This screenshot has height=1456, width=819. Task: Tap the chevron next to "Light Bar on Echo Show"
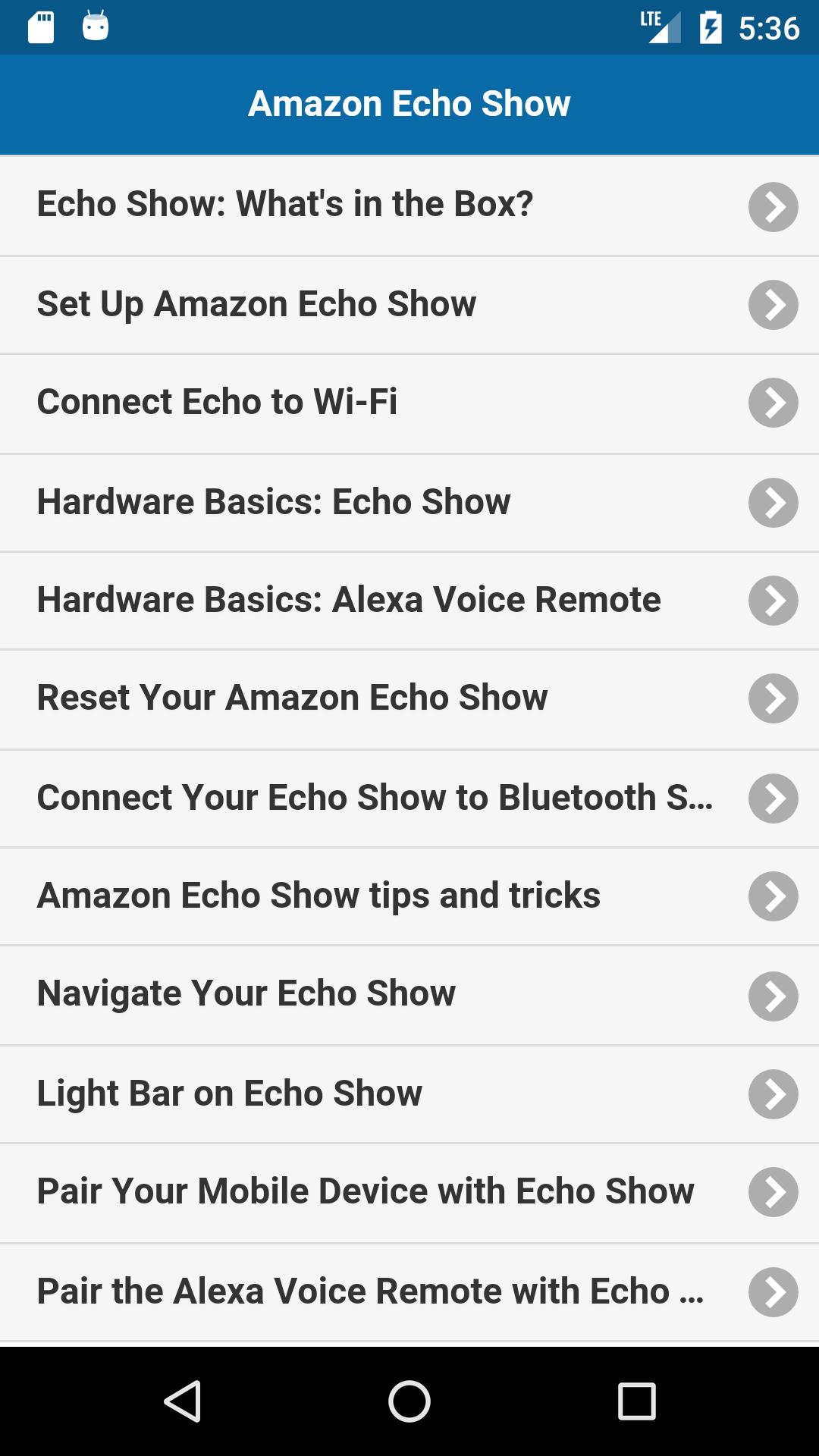pos(773,1094)
